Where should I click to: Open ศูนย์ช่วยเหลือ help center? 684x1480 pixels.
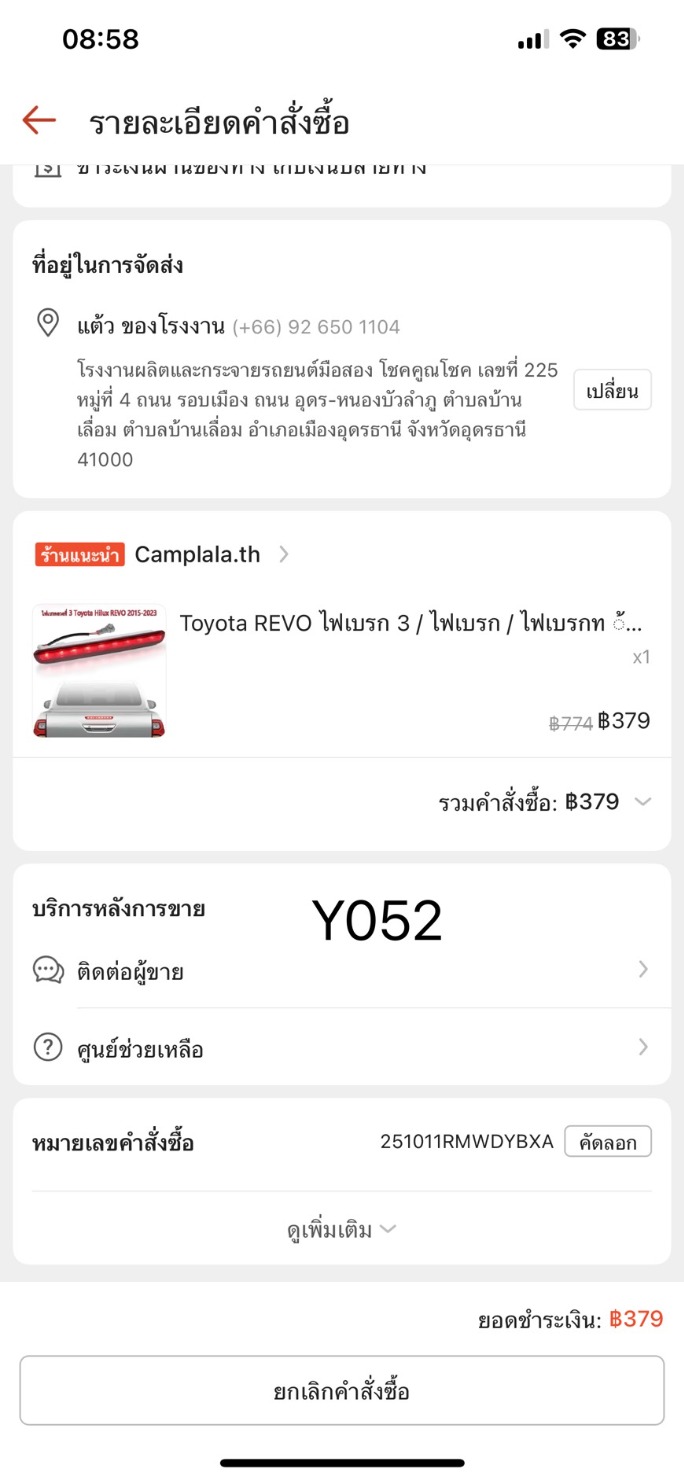coord(340,1049)
